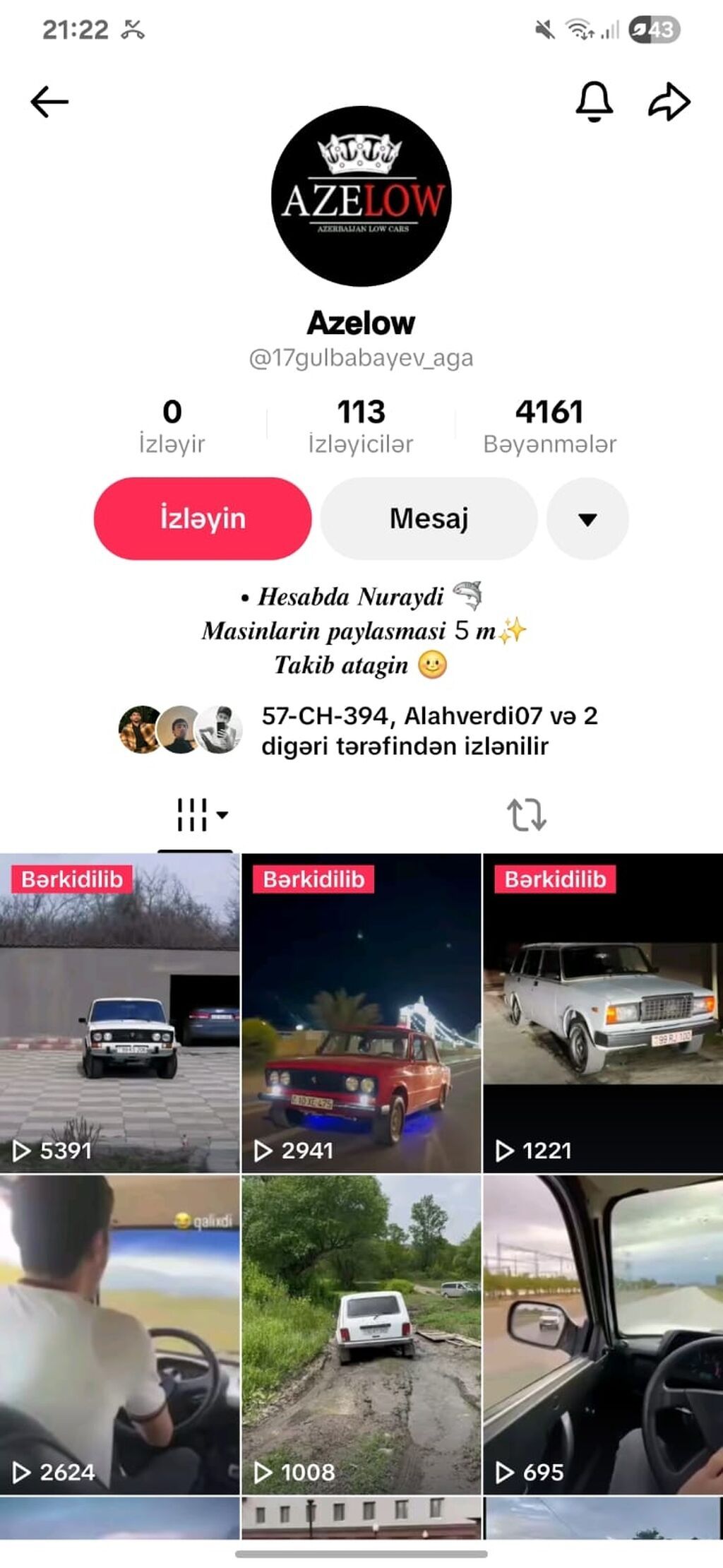View the Azelow profile picture
This screenshot has height=1568, width=723.
click(361, 196)
